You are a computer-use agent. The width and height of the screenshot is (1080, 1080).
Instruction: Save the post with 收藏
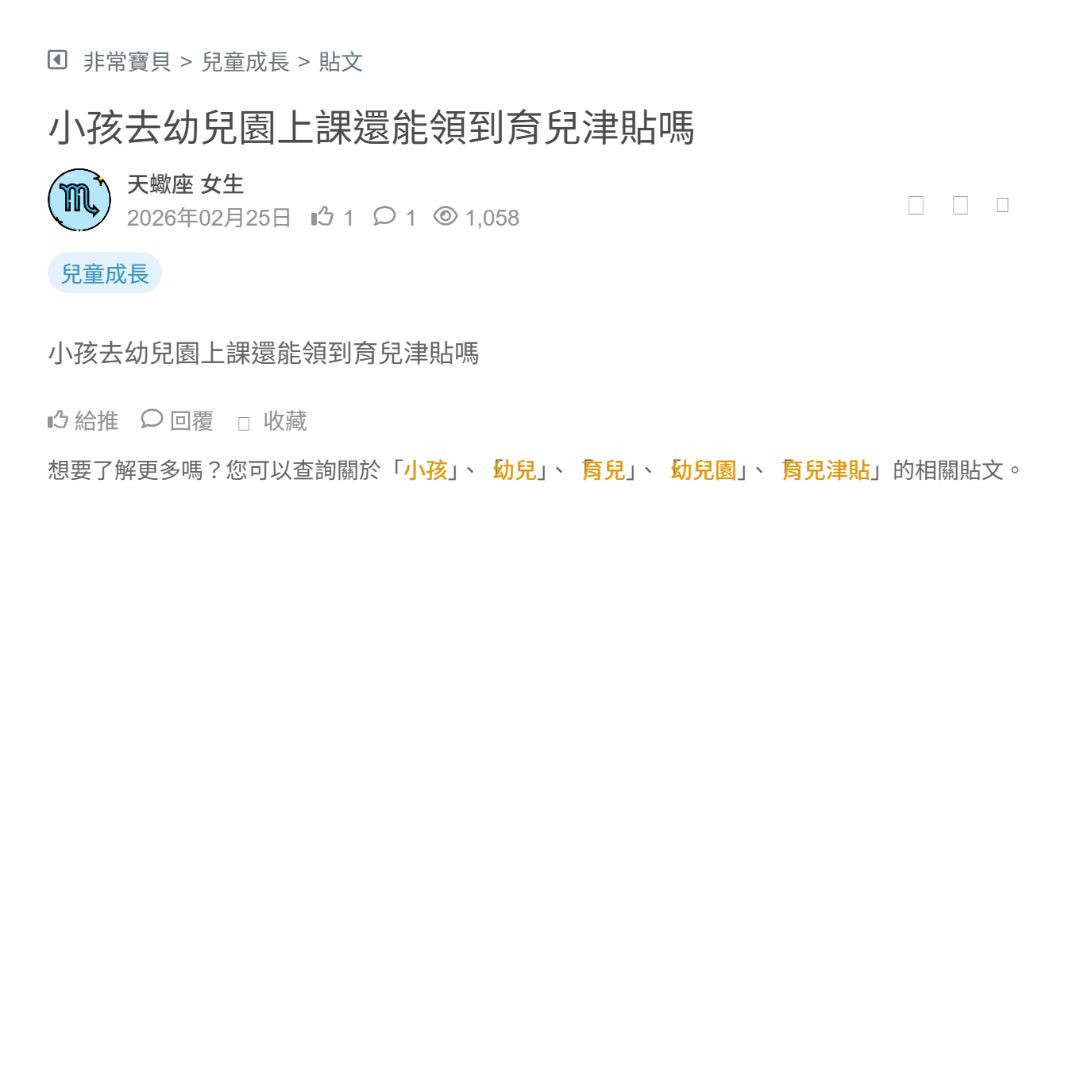[273, 421]
